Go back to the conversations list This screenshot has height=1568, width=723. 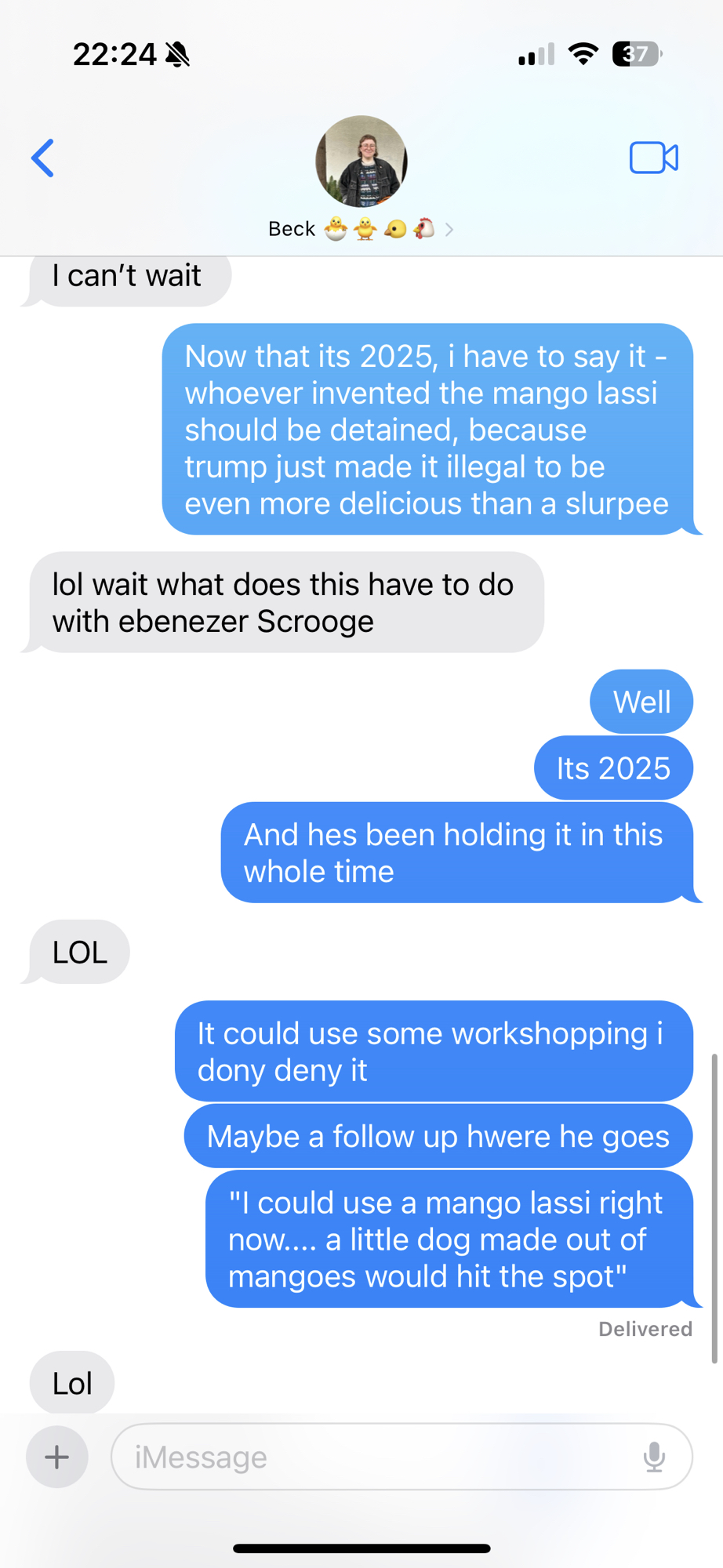43,158
